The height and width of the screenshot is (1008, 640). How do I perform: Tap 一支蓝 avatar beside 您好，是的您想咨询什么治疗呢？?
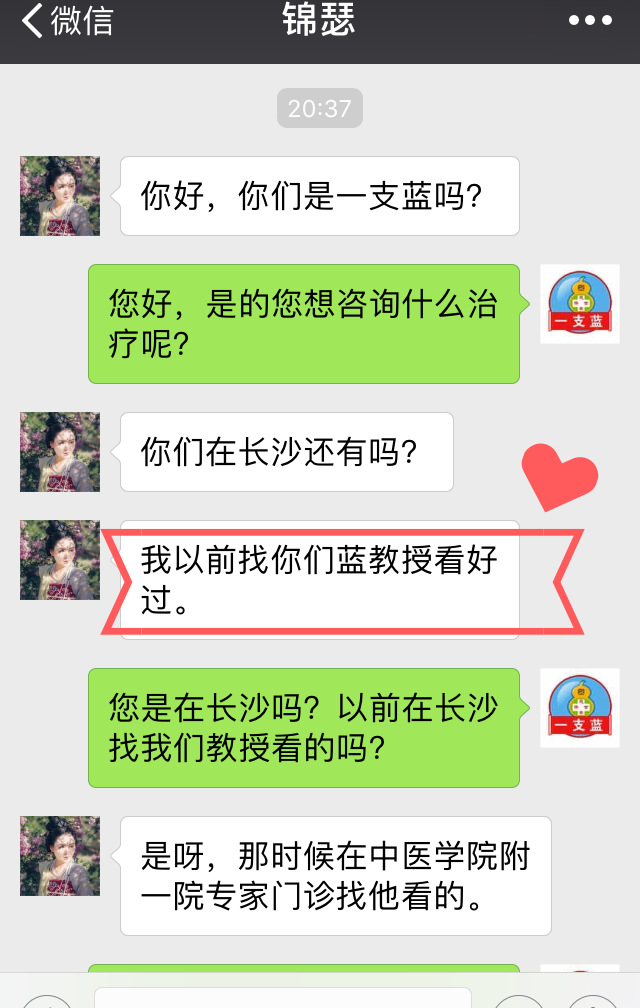point(580,304)
